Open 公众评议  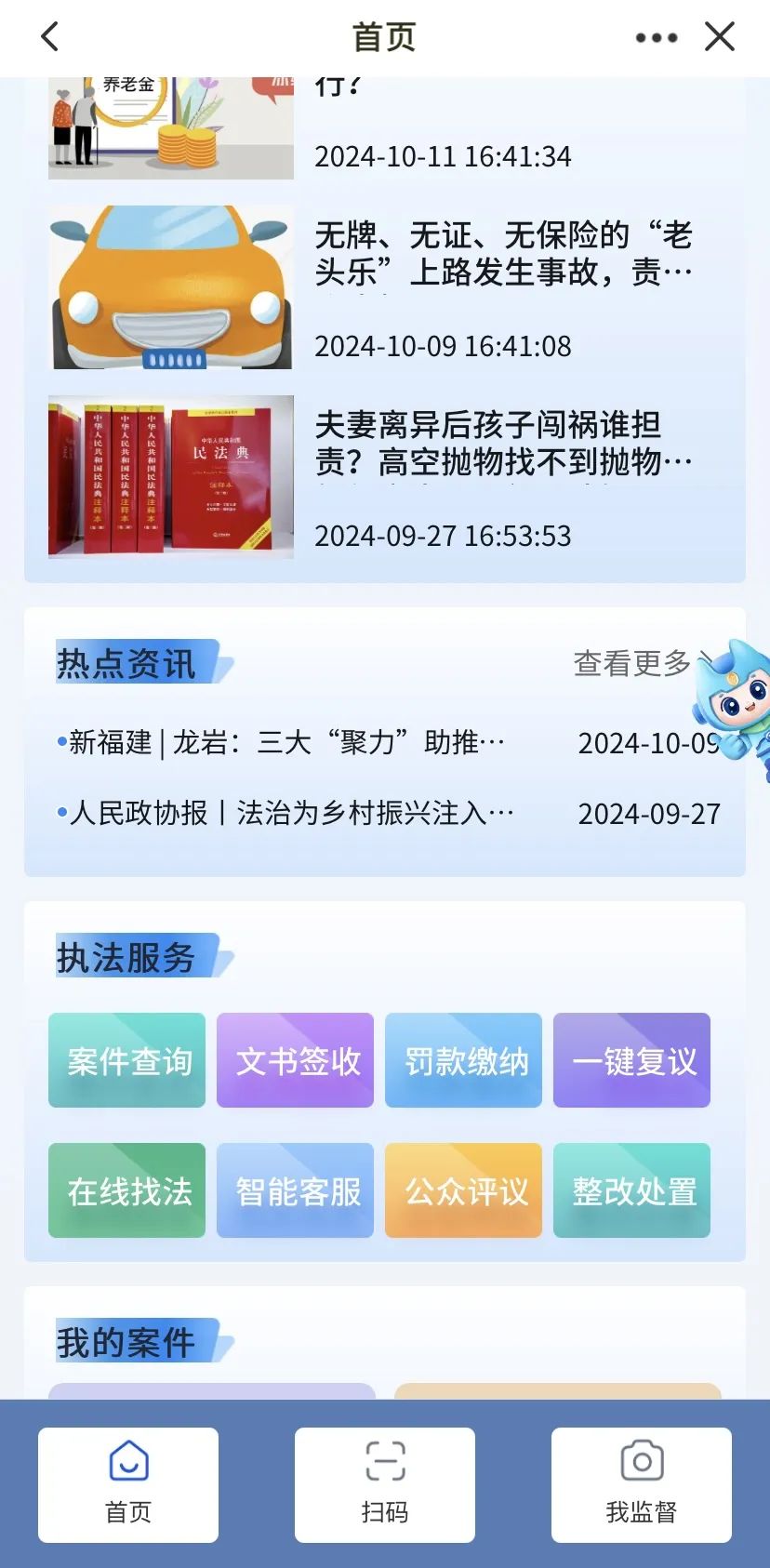tap(464, 1190)
